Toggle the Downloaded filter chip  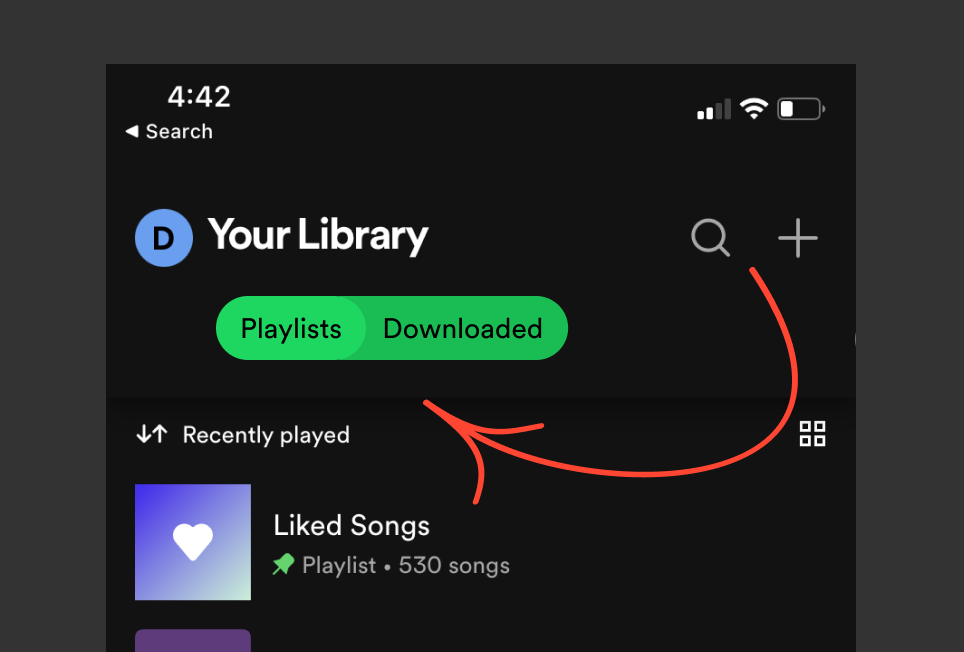(x=463, y=329)
